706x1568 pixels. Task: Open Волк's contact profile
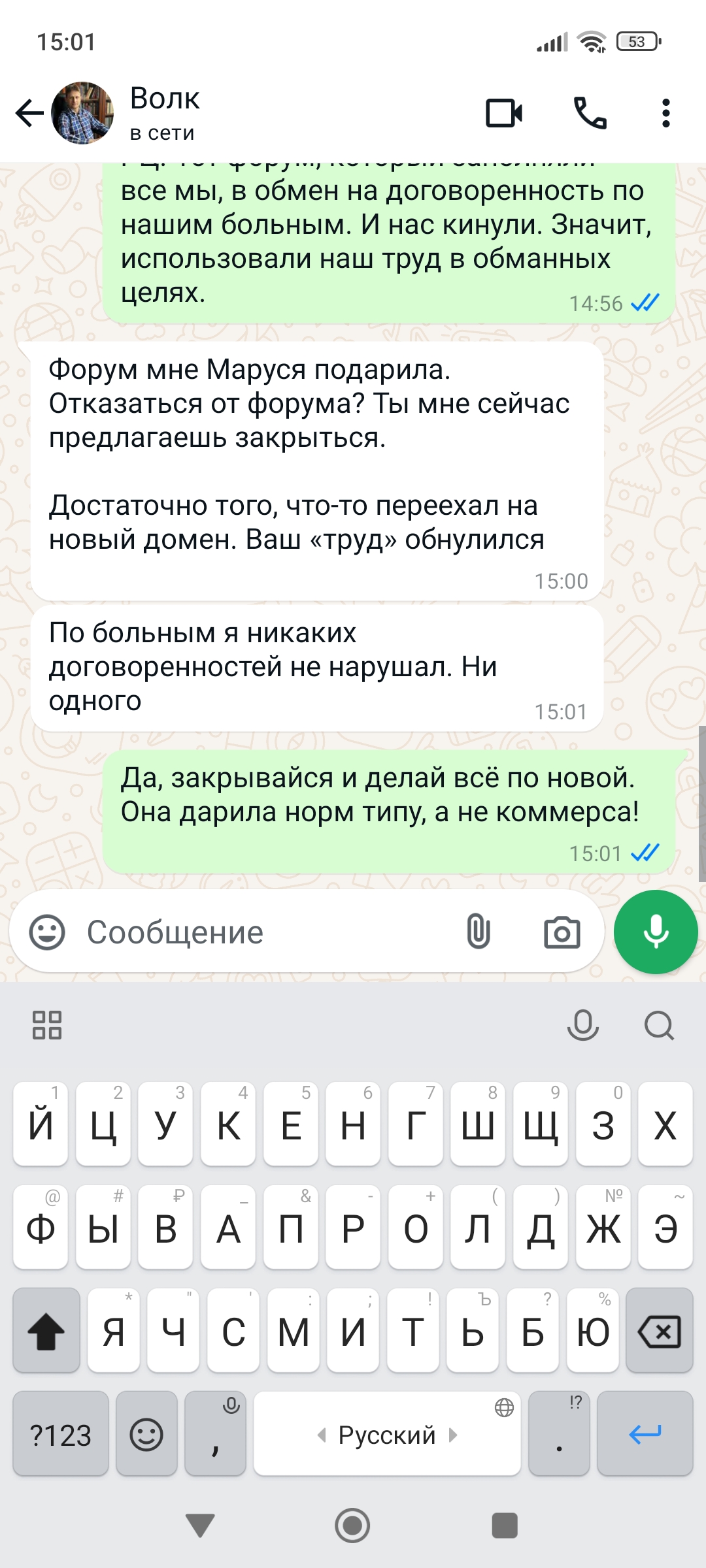click(x=163, y=112)
